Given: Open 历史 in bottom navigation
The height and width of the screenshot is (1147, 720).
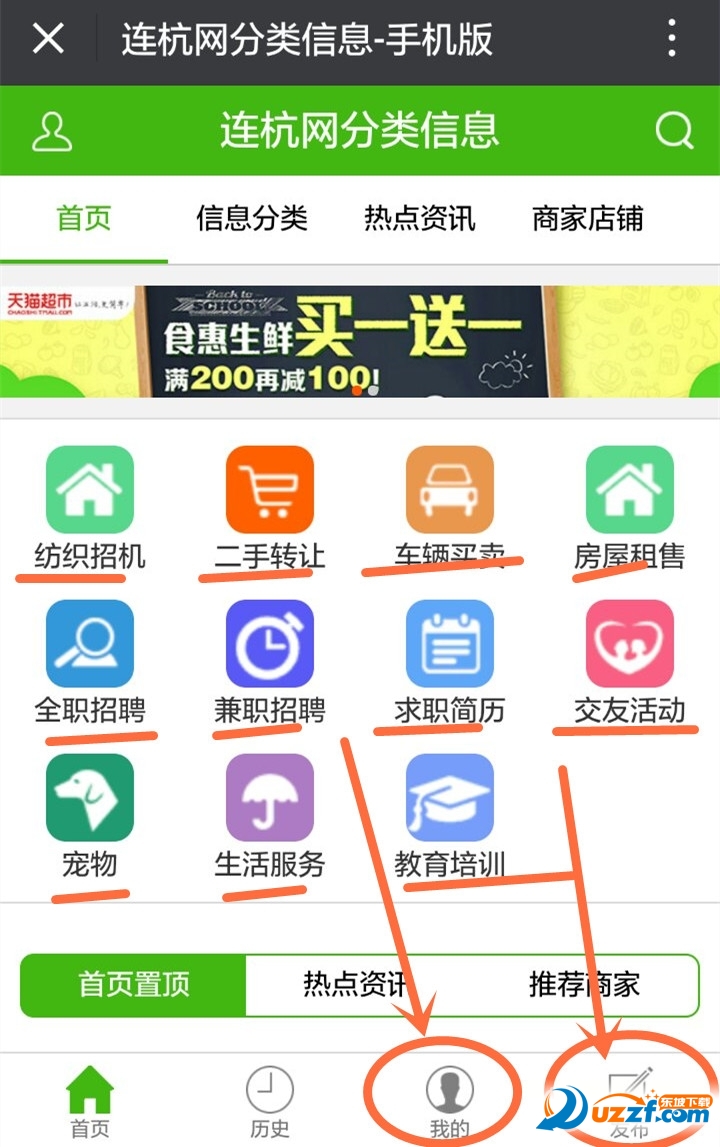Looking at the screenshot, I should [x=270, y=1100].
